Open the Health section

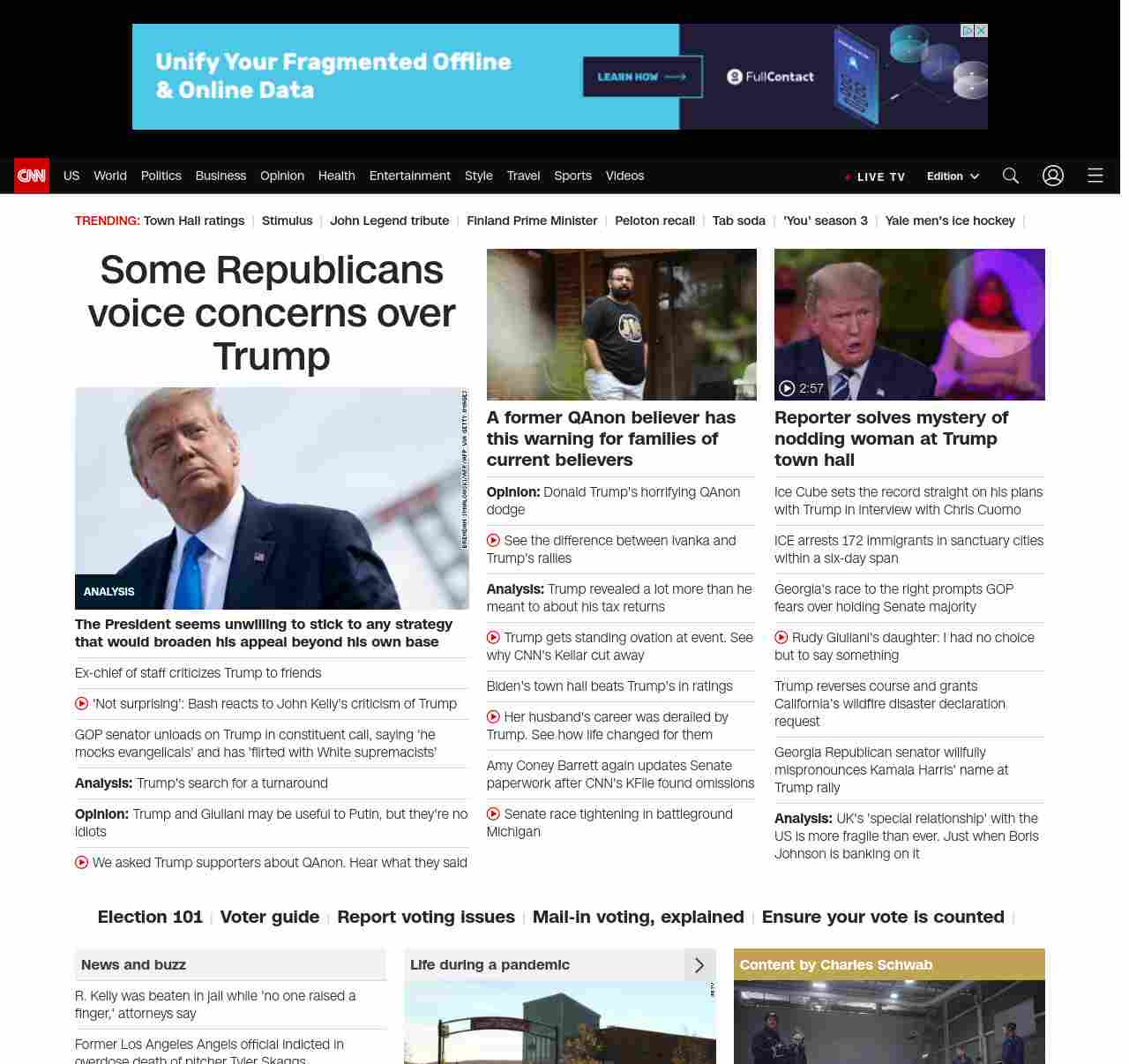click(336, 176)
